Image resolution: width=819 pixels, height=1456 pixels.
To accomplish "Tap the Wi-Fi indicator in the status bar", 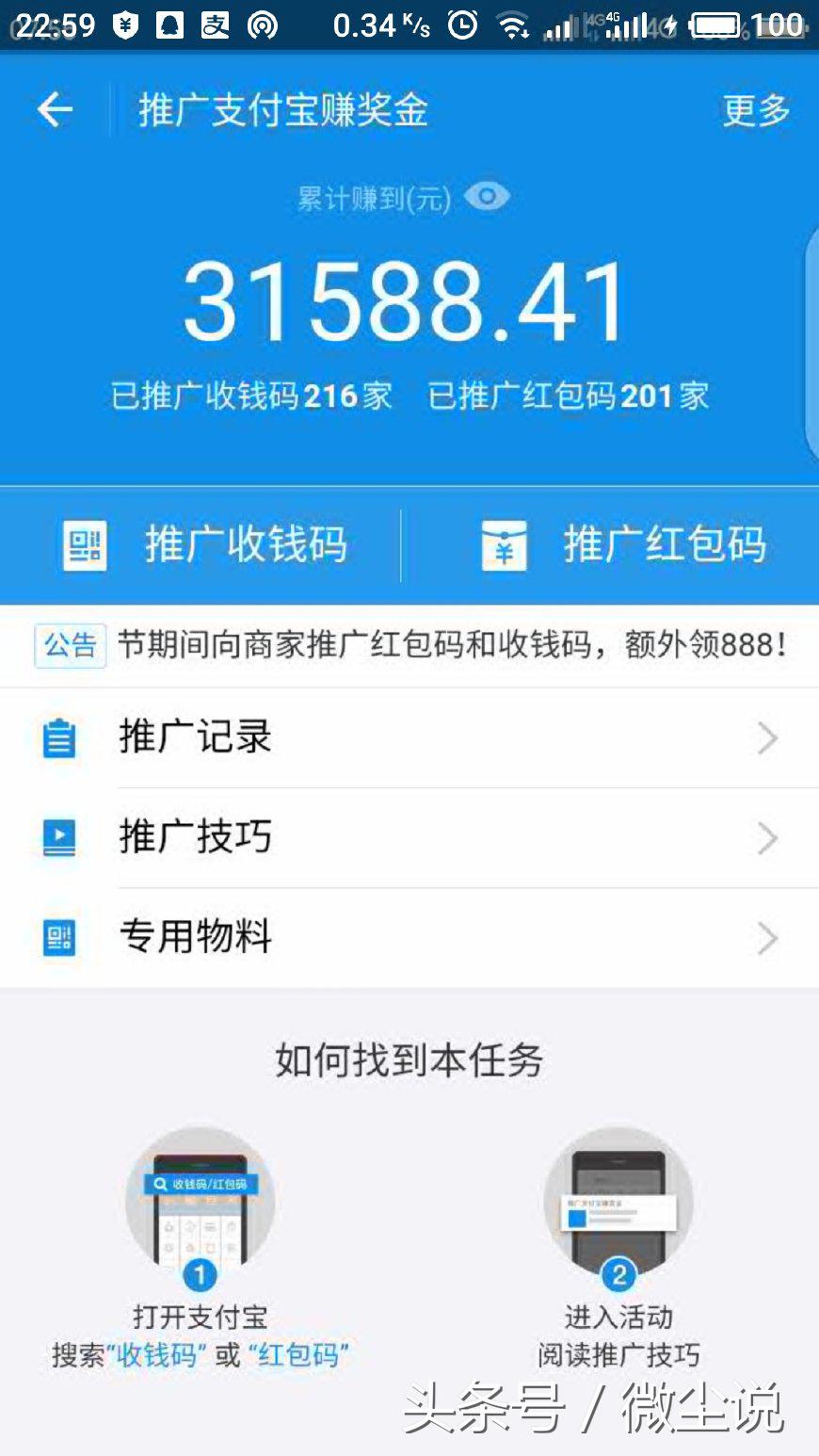I will click(513, 24).
